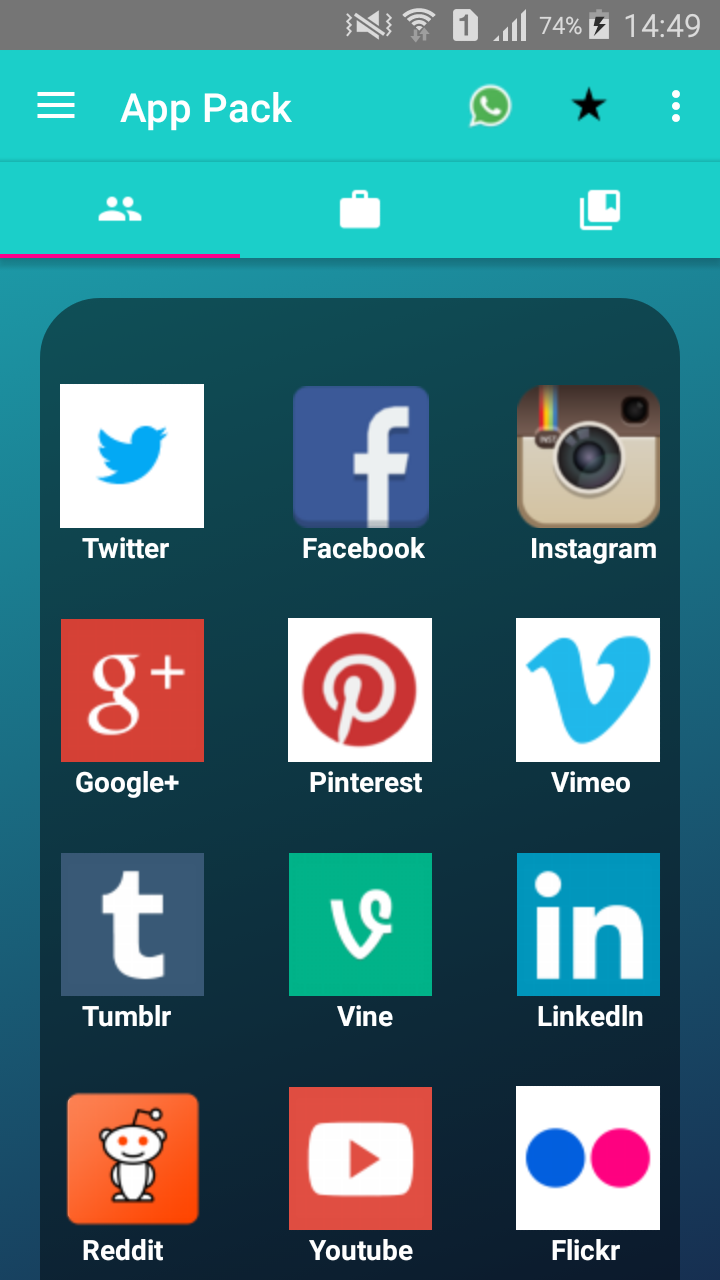Open the Instagram icon
This screenshot has width=720, height=1280.
588,455
